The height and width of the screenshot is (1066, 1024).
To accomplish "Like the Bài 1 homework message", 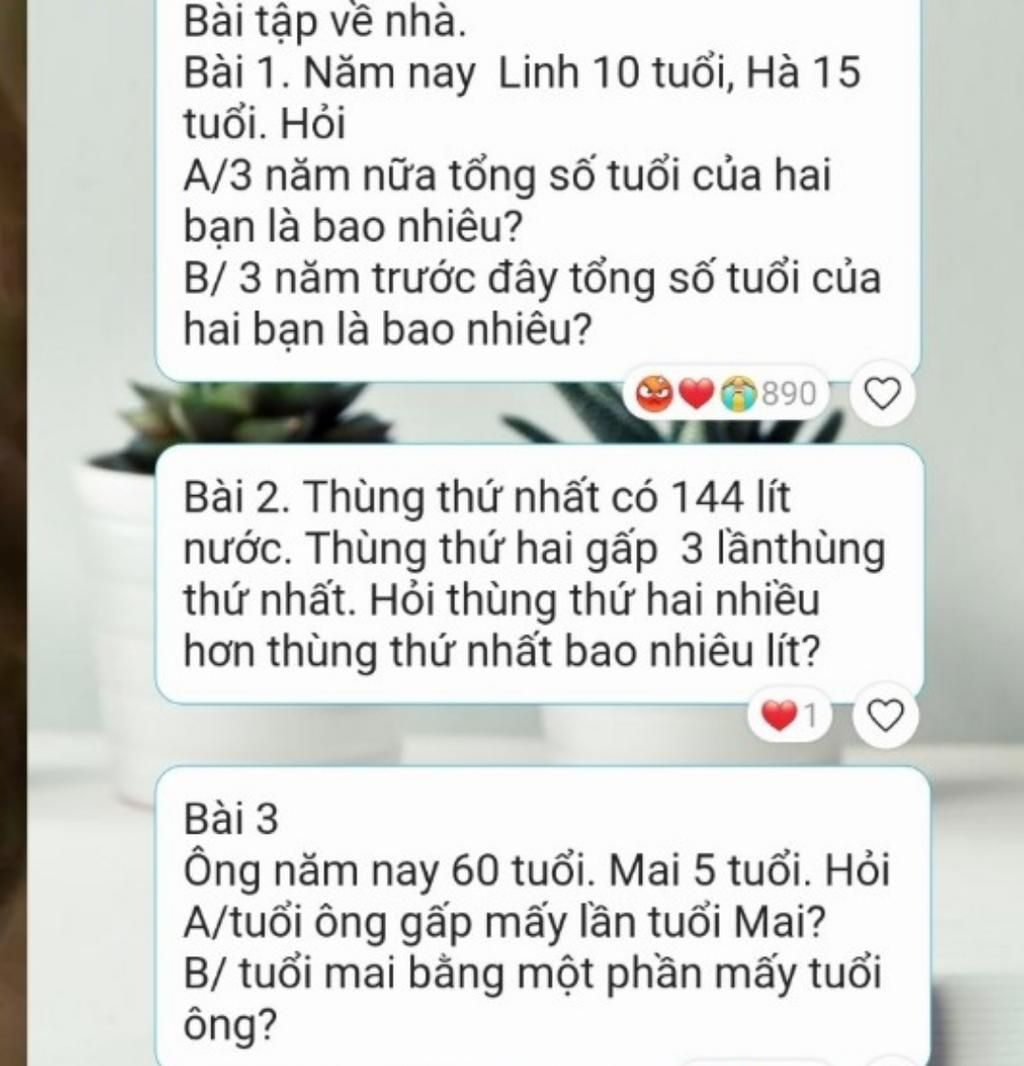I will click(881, 396).
